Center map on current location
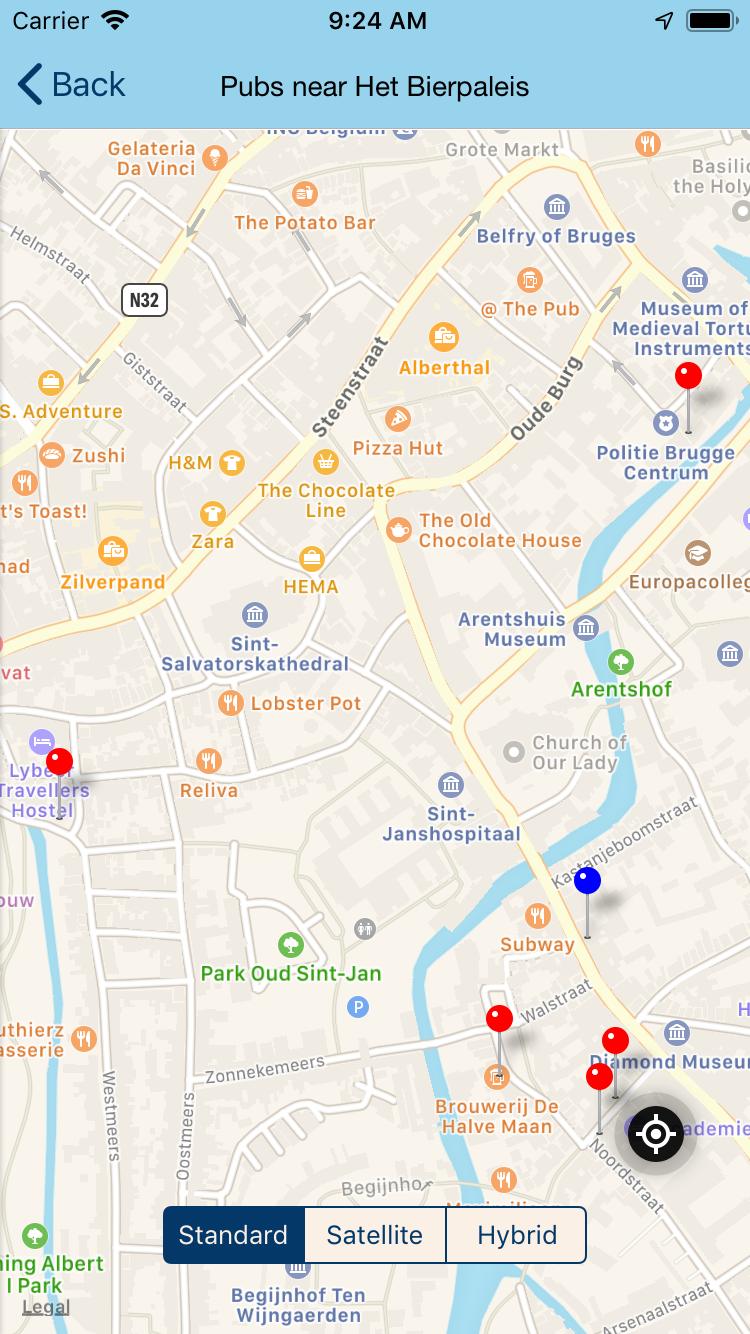 click(x=656, y=1134)
